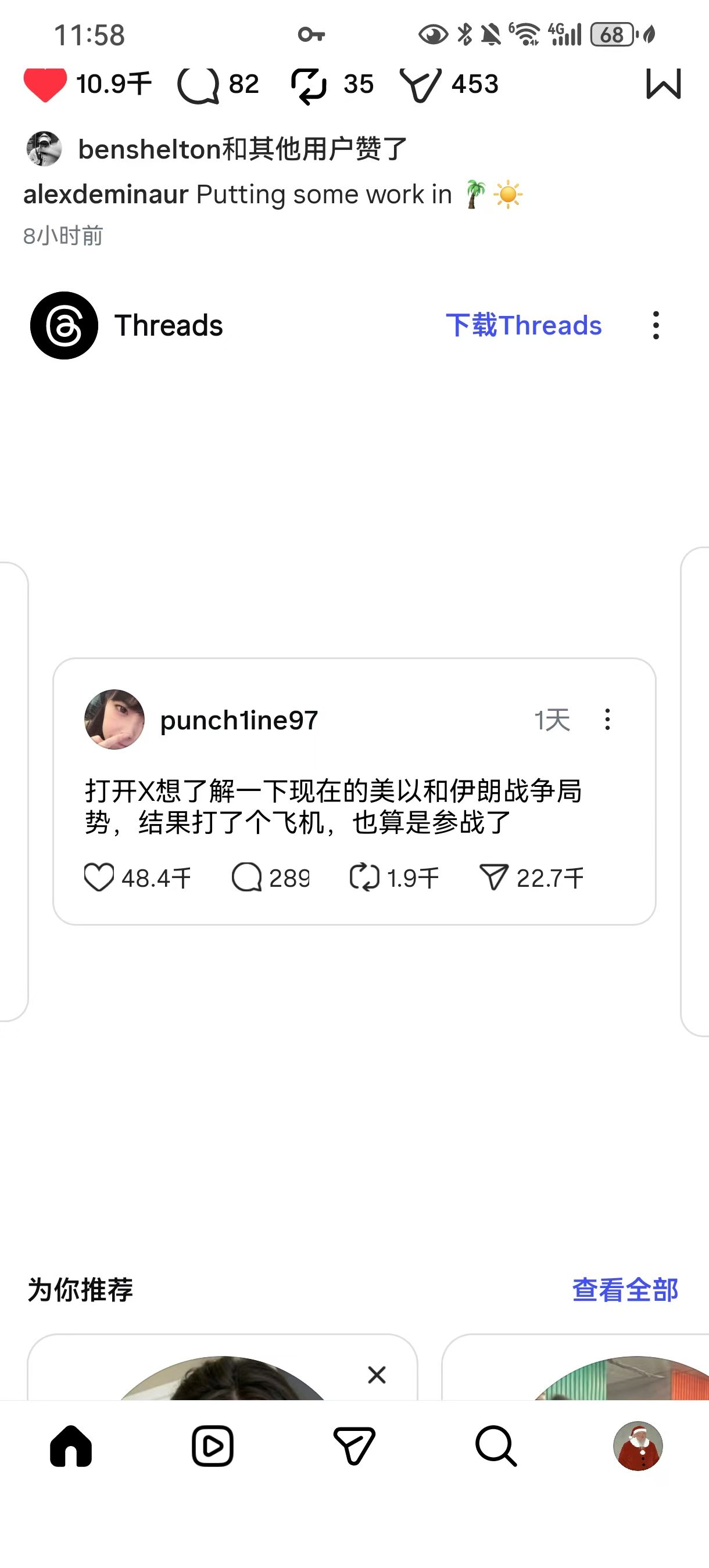This screenshot has height=1568, width=709.
Task: Like punch1ine97's thread
Action: click(99, 877)
